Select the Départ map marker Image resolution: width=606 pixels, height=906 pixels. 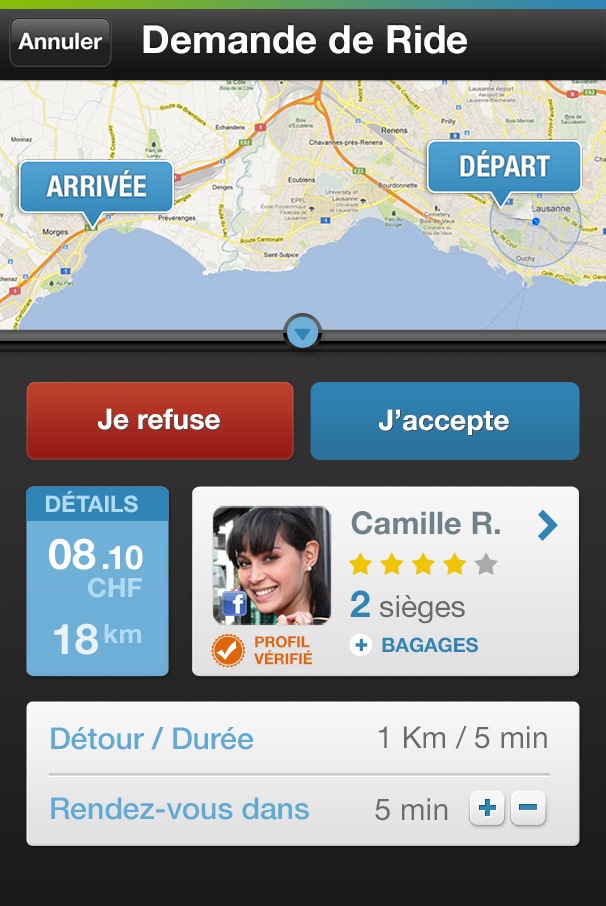[504, 167]
